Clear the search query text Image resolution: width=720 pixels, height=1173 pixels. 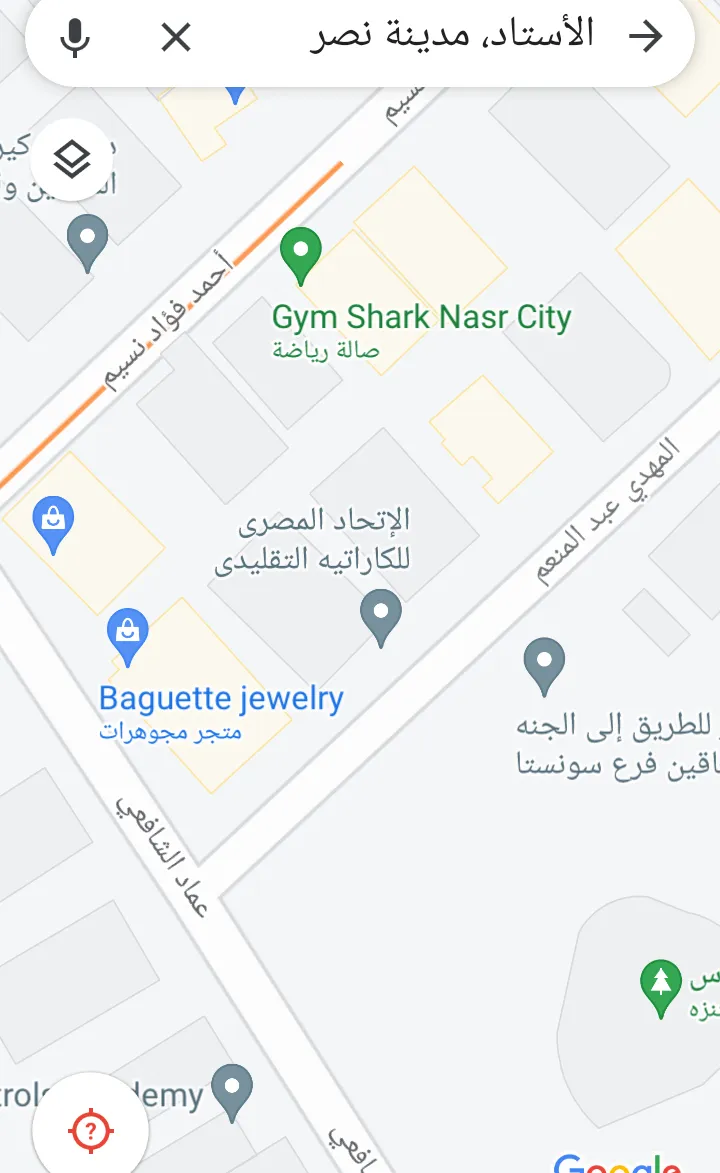(176, 38)
